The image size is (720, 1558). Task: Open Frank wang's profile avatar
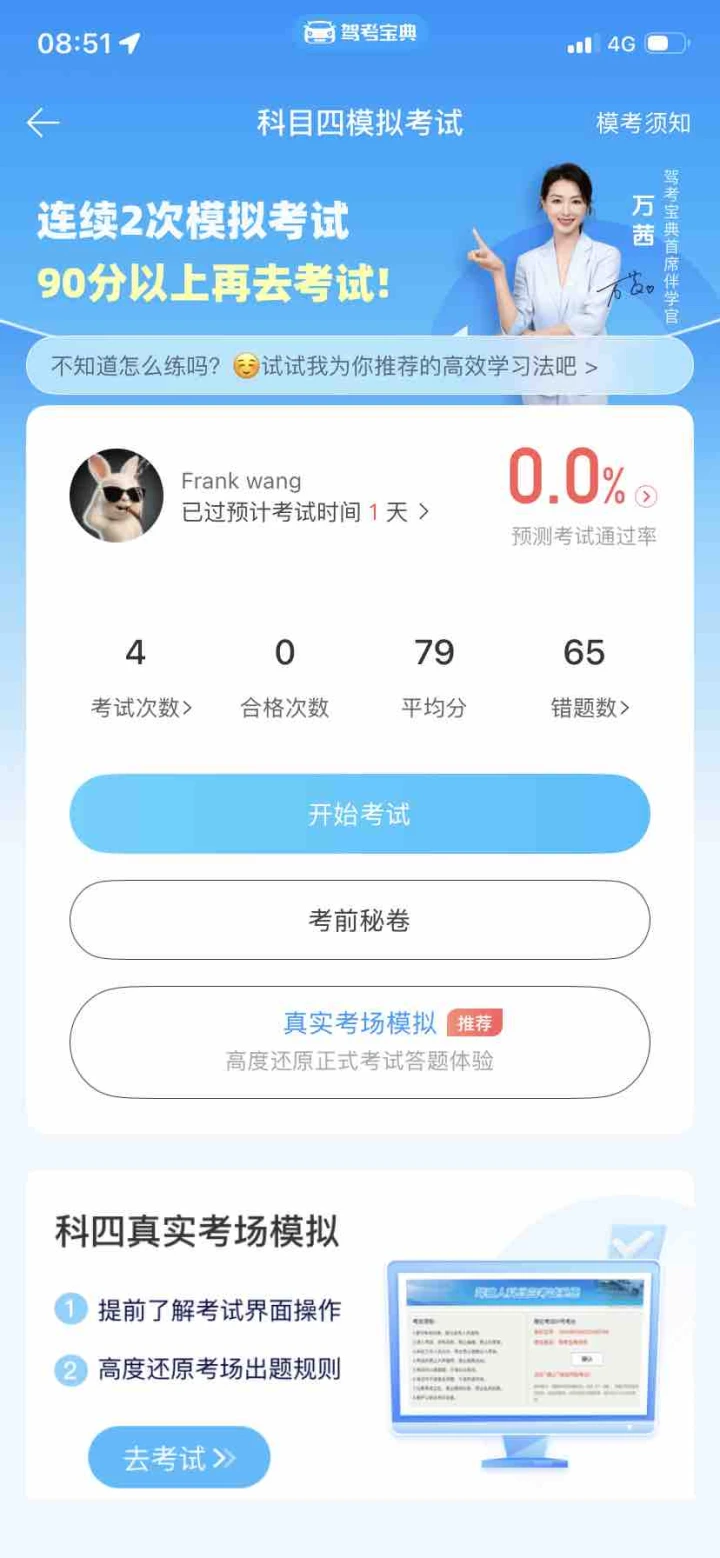coord(116,495)
